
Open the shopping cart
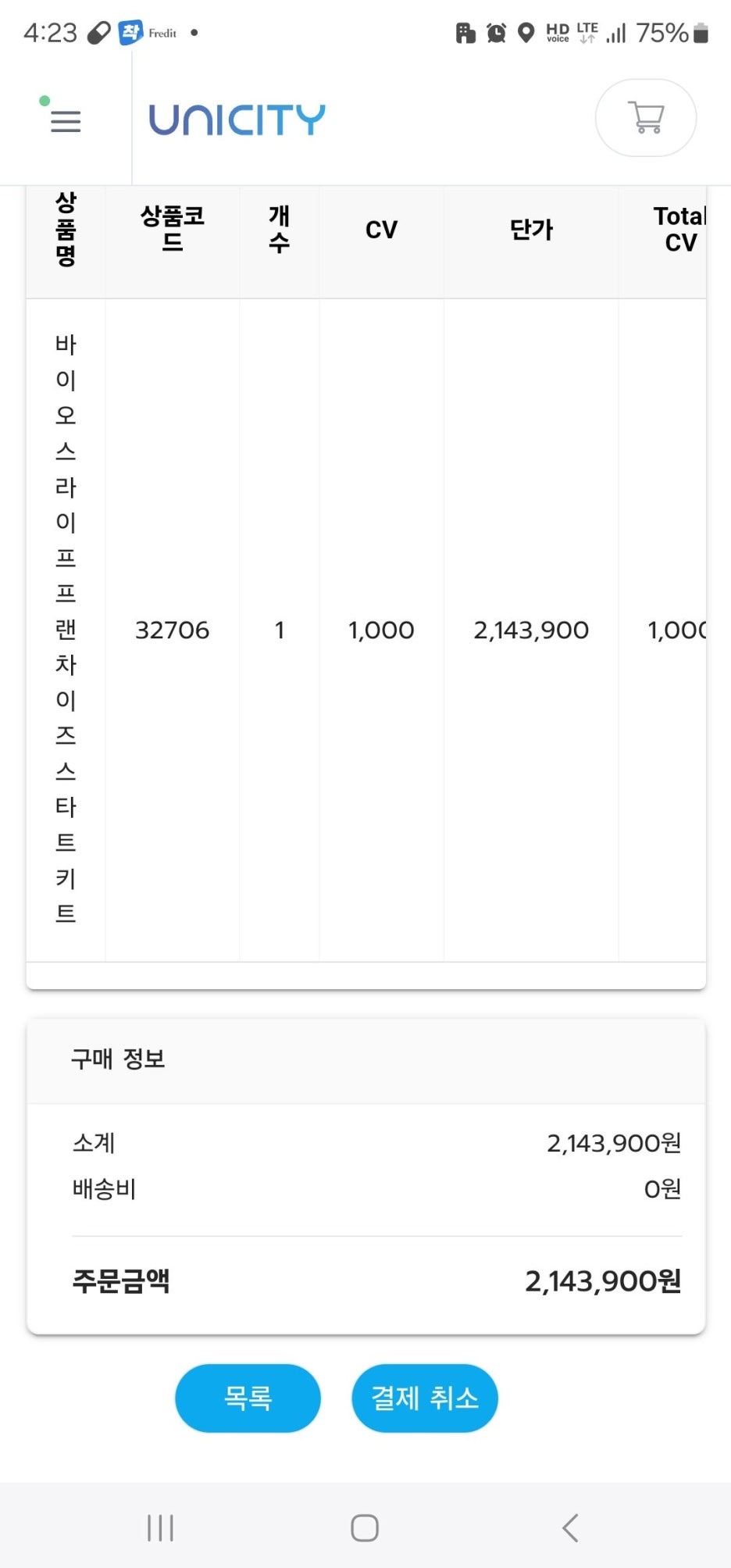tap(646, 118)
